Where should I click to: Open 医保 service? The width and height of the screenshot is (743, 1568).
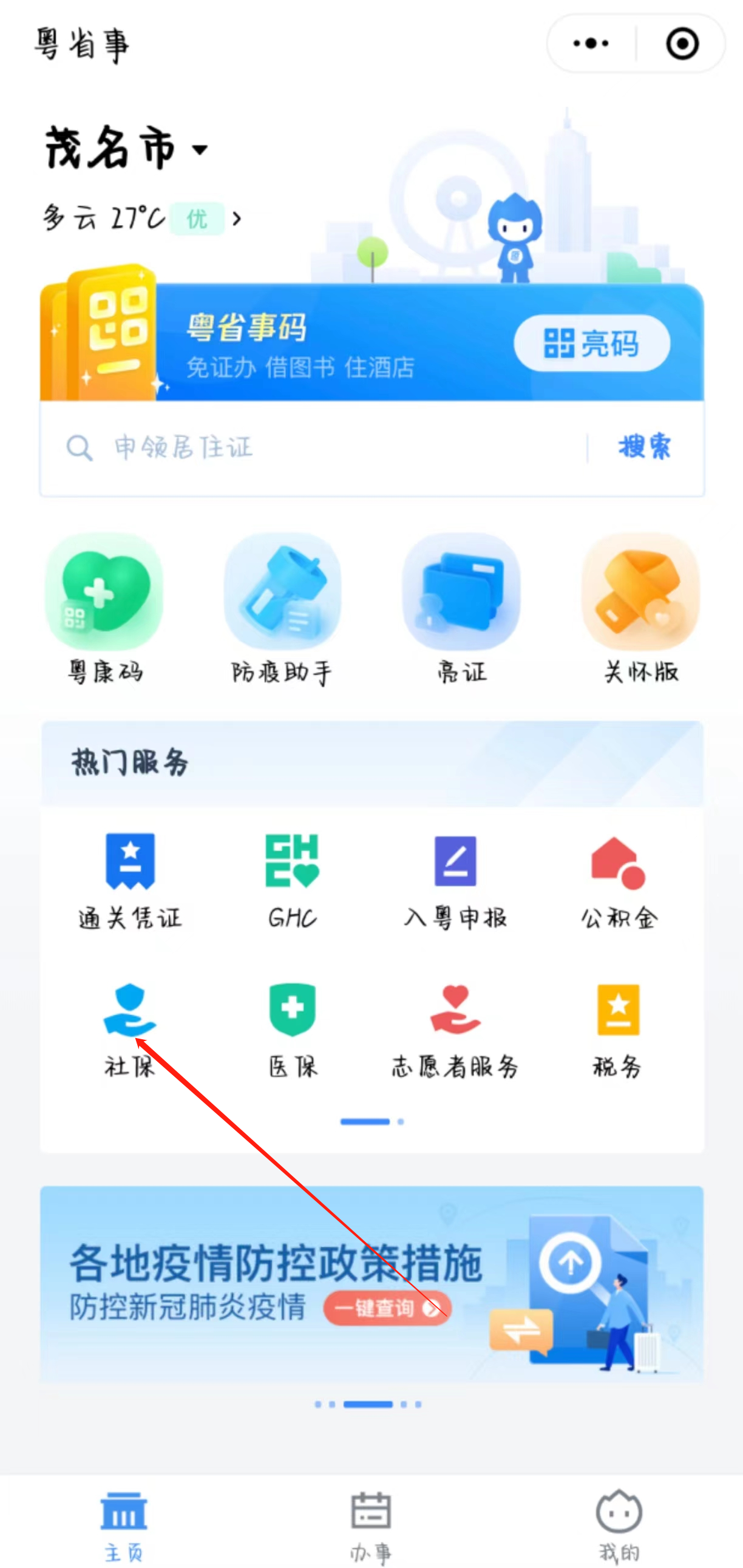[x=293, y=1029]
